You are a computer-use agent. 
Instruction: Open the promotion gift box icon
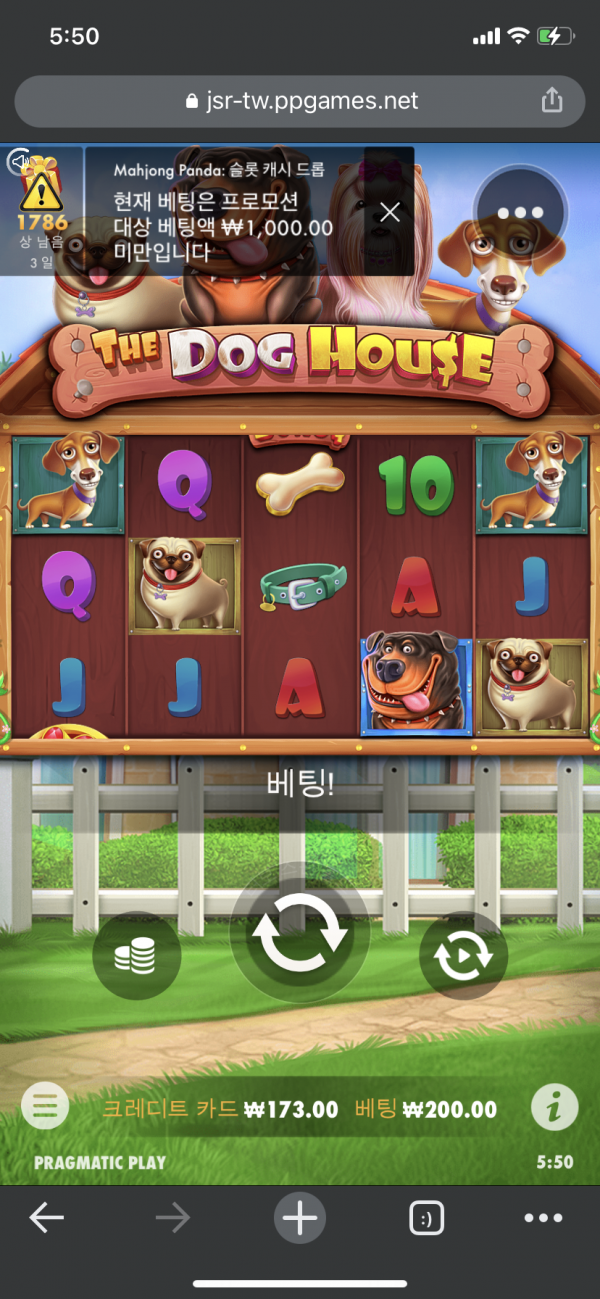tap(40, 190)
